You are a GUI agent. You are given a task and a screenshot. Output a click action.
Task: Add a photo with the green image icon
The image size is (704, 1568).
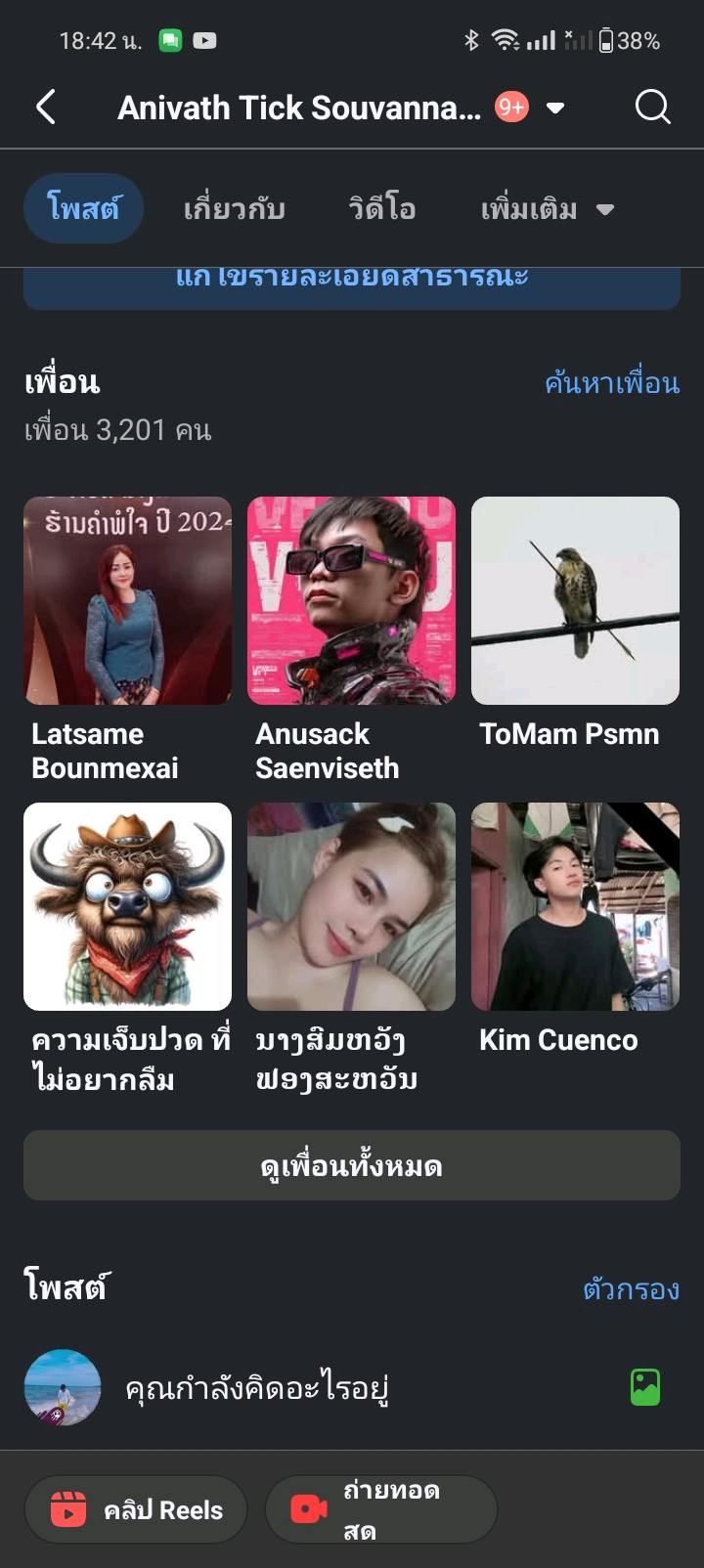(645, 1387)
